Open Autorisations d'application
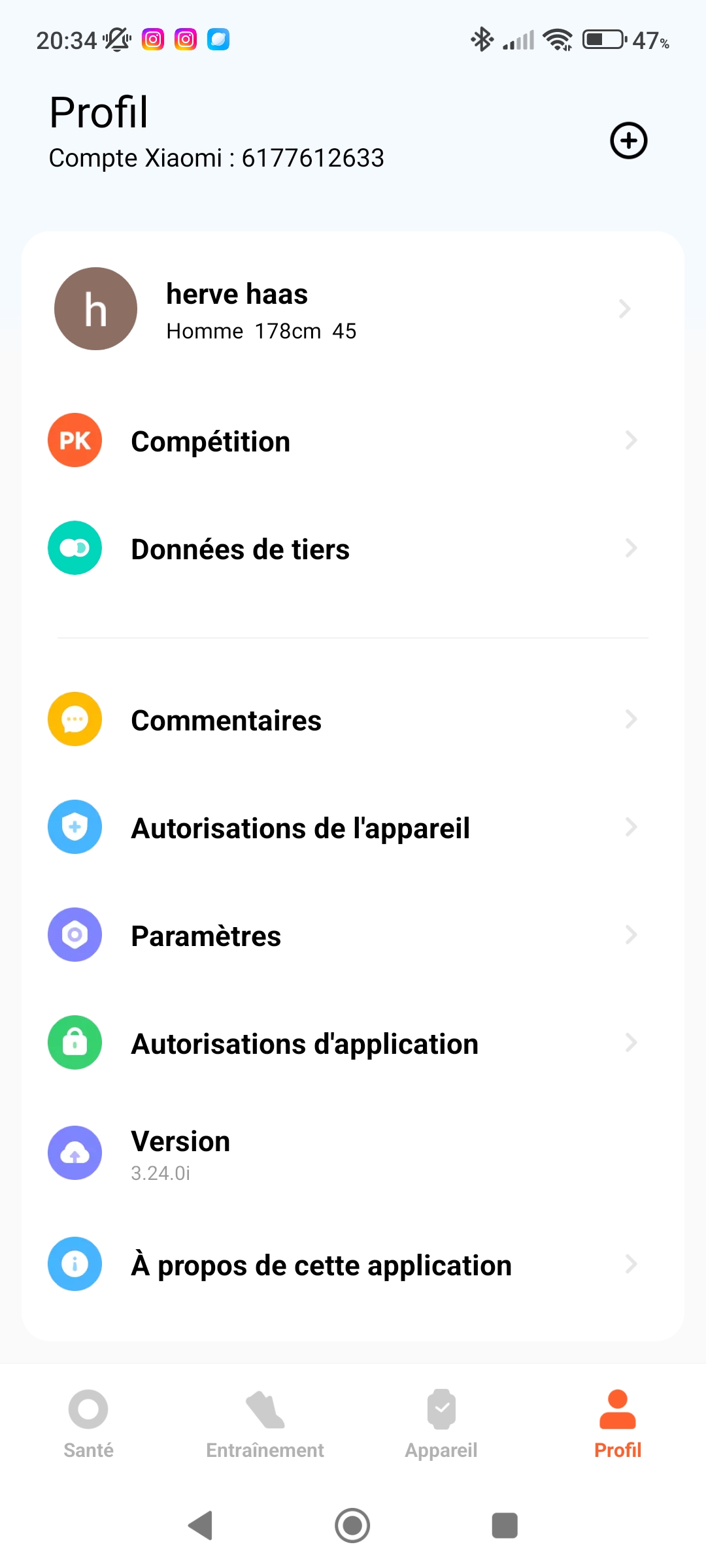 tap(353, 1043)
